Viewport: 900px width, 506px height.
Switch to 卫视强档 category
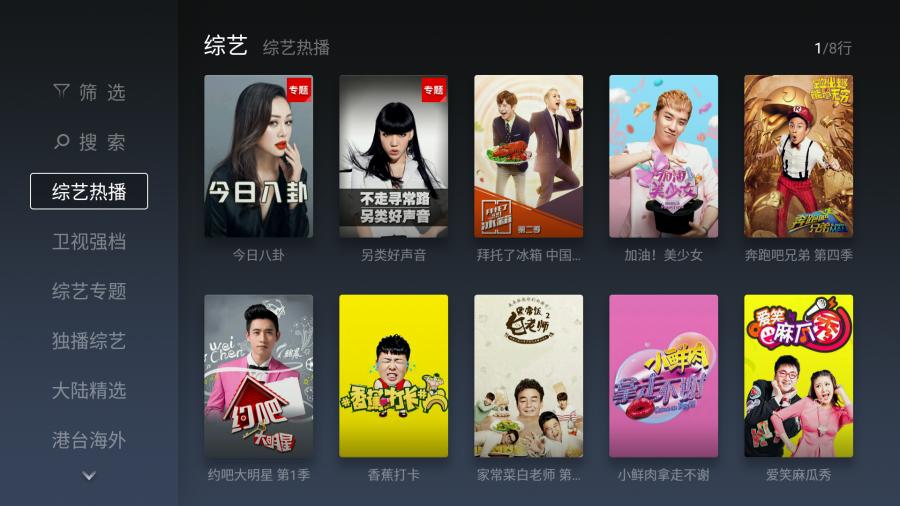(89, 242)
